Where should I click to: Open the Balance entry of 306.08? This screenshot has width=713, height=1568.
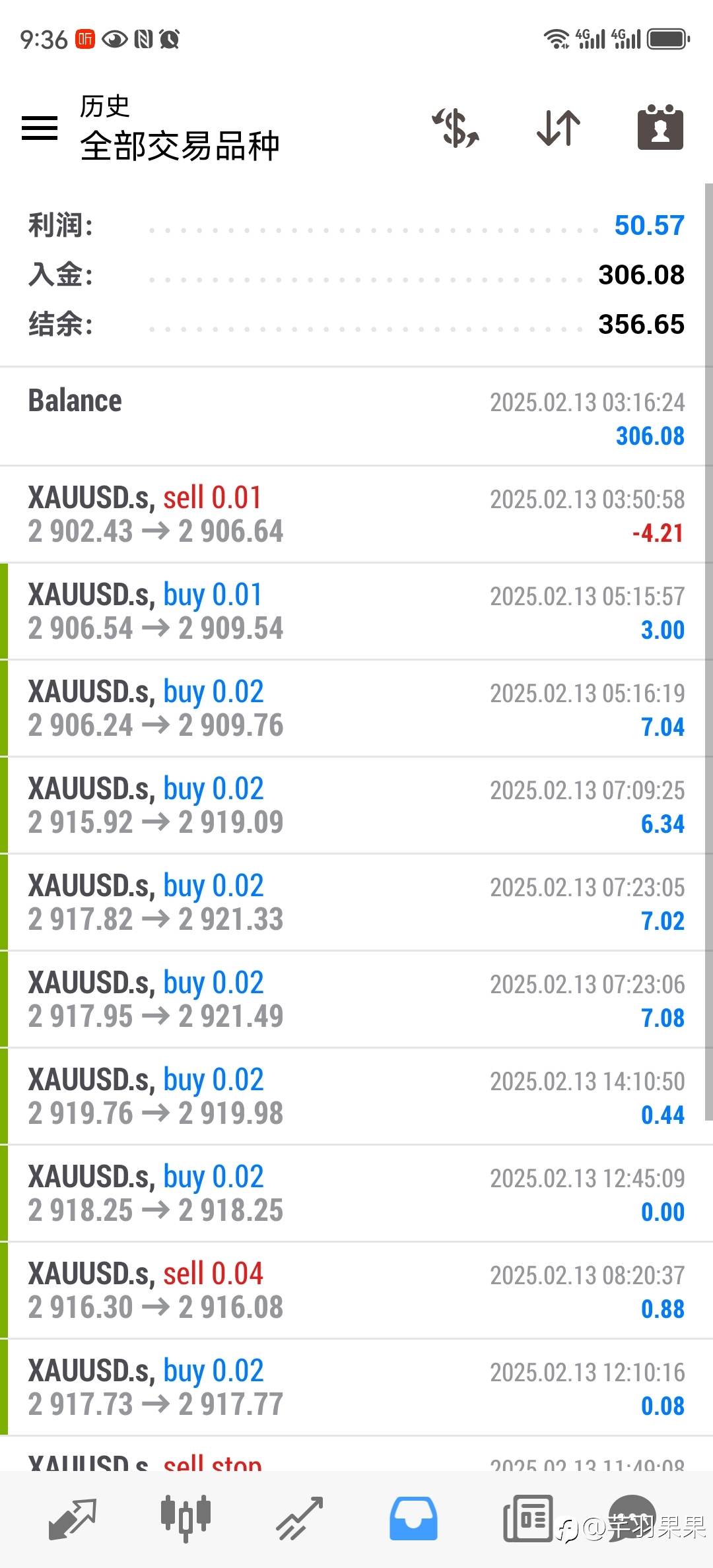pyautogui.click(x=356, y=417)
